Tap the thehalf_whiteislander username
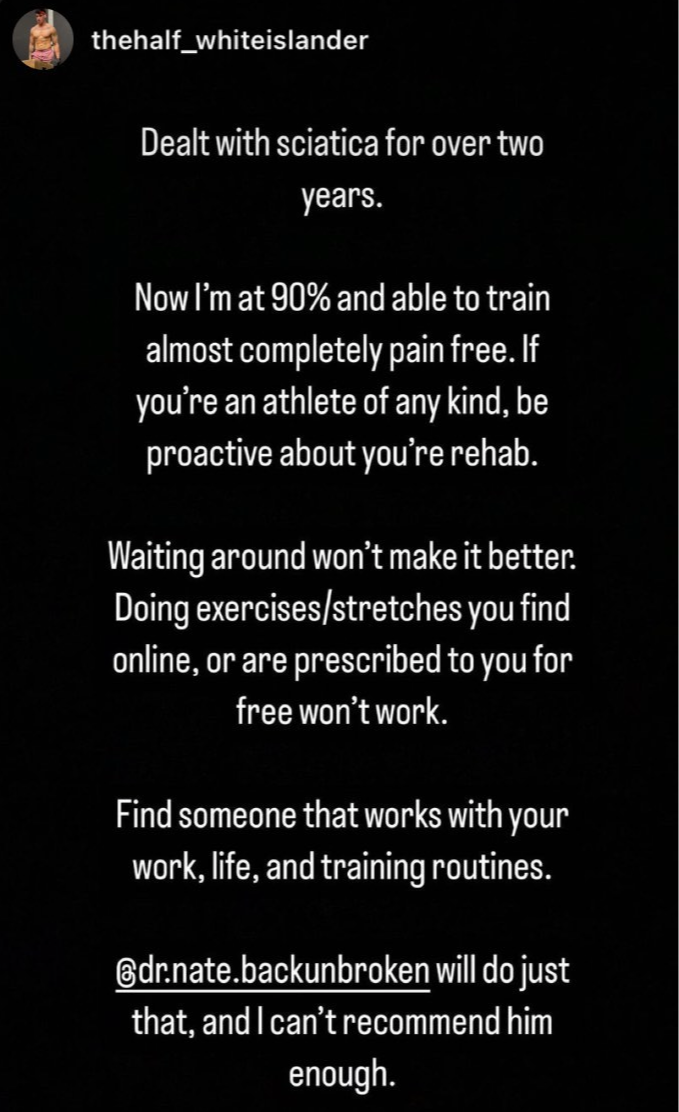 pyautogui.click(x=230, y=41)
